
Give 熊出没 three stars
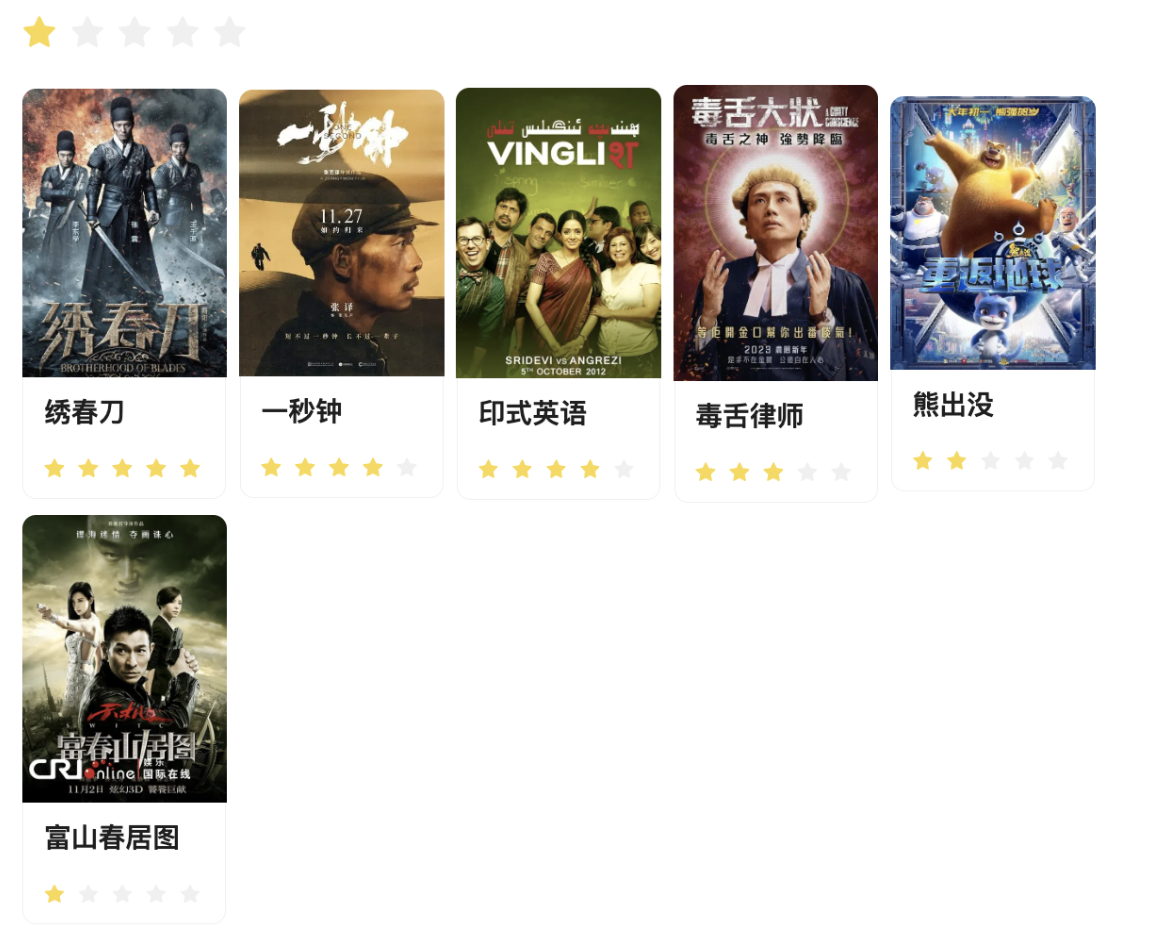[990, 461]
